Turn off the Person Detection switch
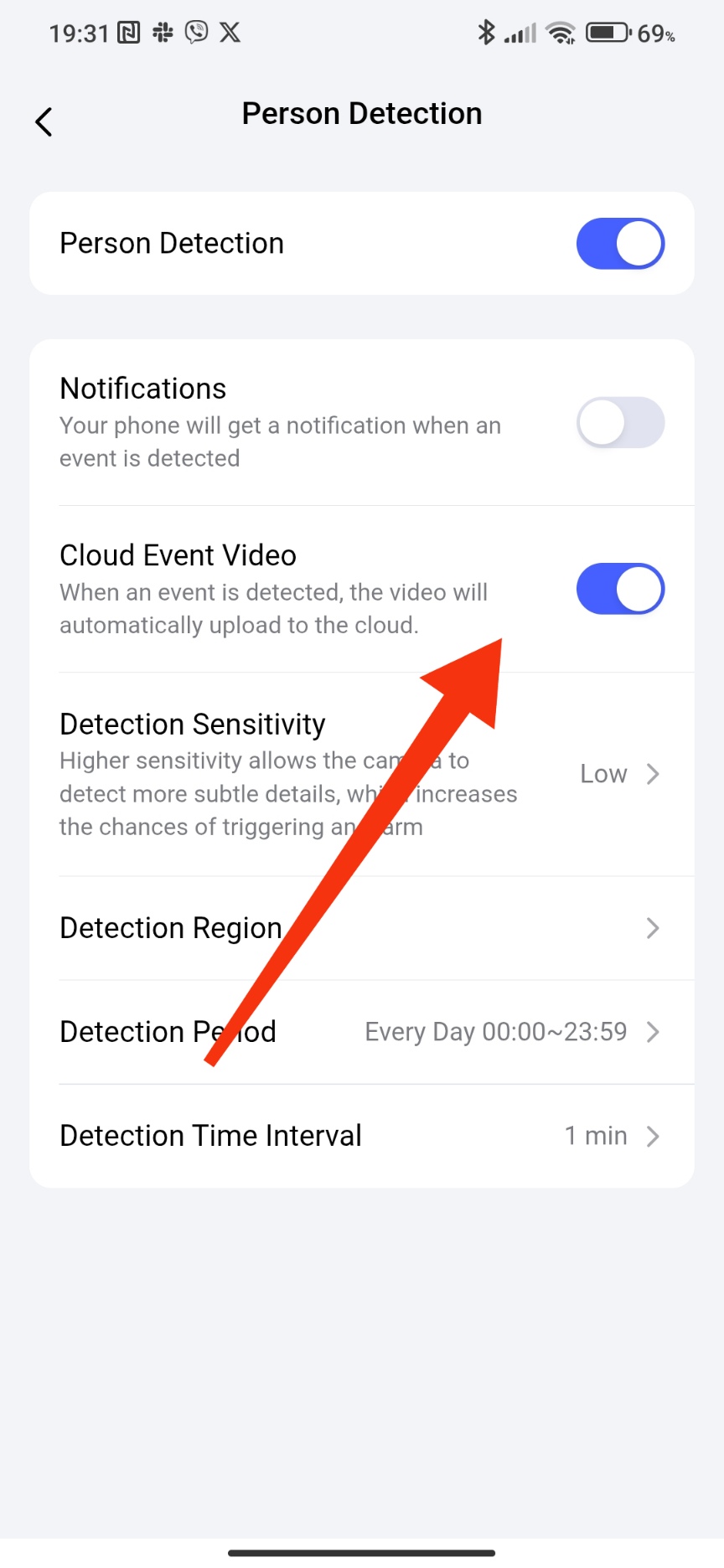The width and height of the screenshot is (724, 1568). [x=620, y=244]
